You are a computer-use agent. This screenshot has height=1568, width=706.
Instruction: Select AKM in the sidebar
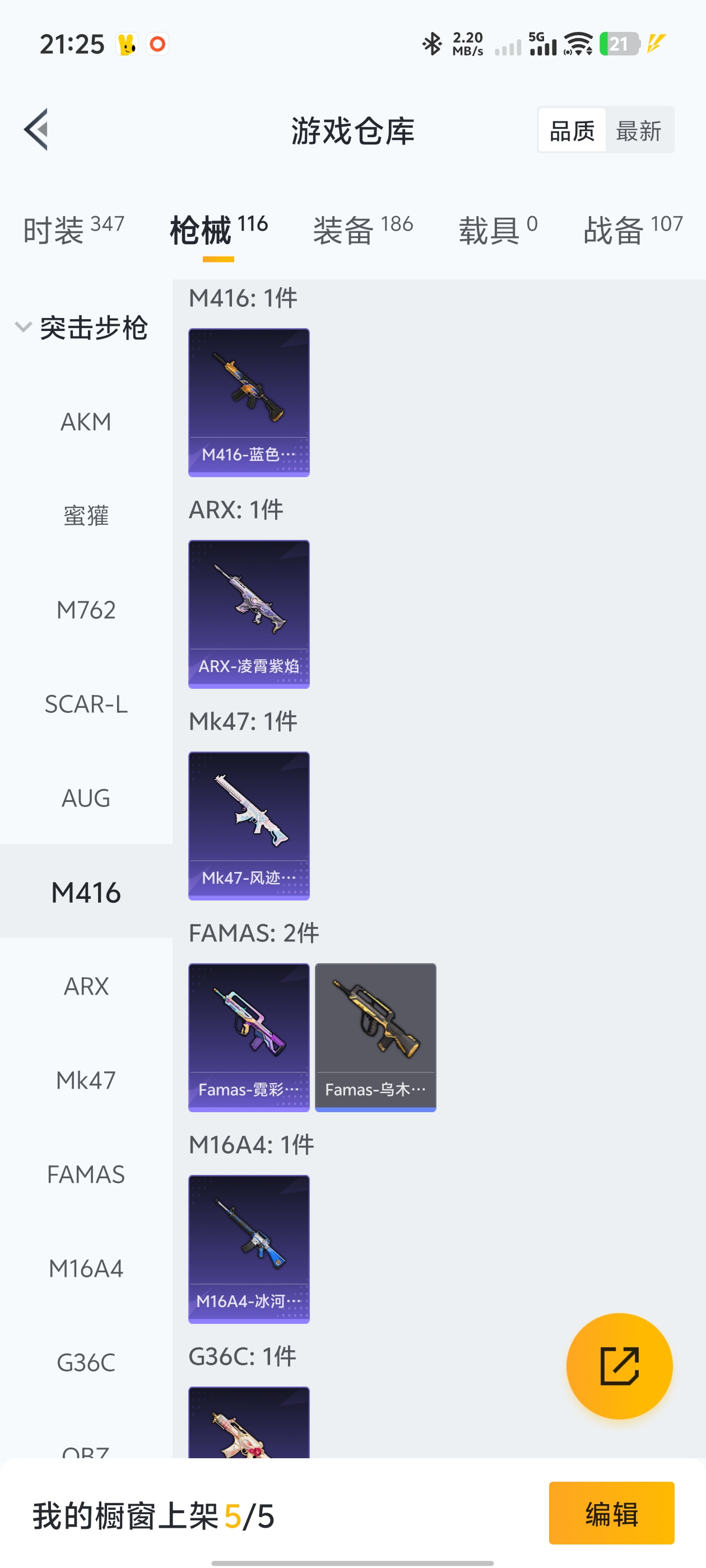(86, 421)
